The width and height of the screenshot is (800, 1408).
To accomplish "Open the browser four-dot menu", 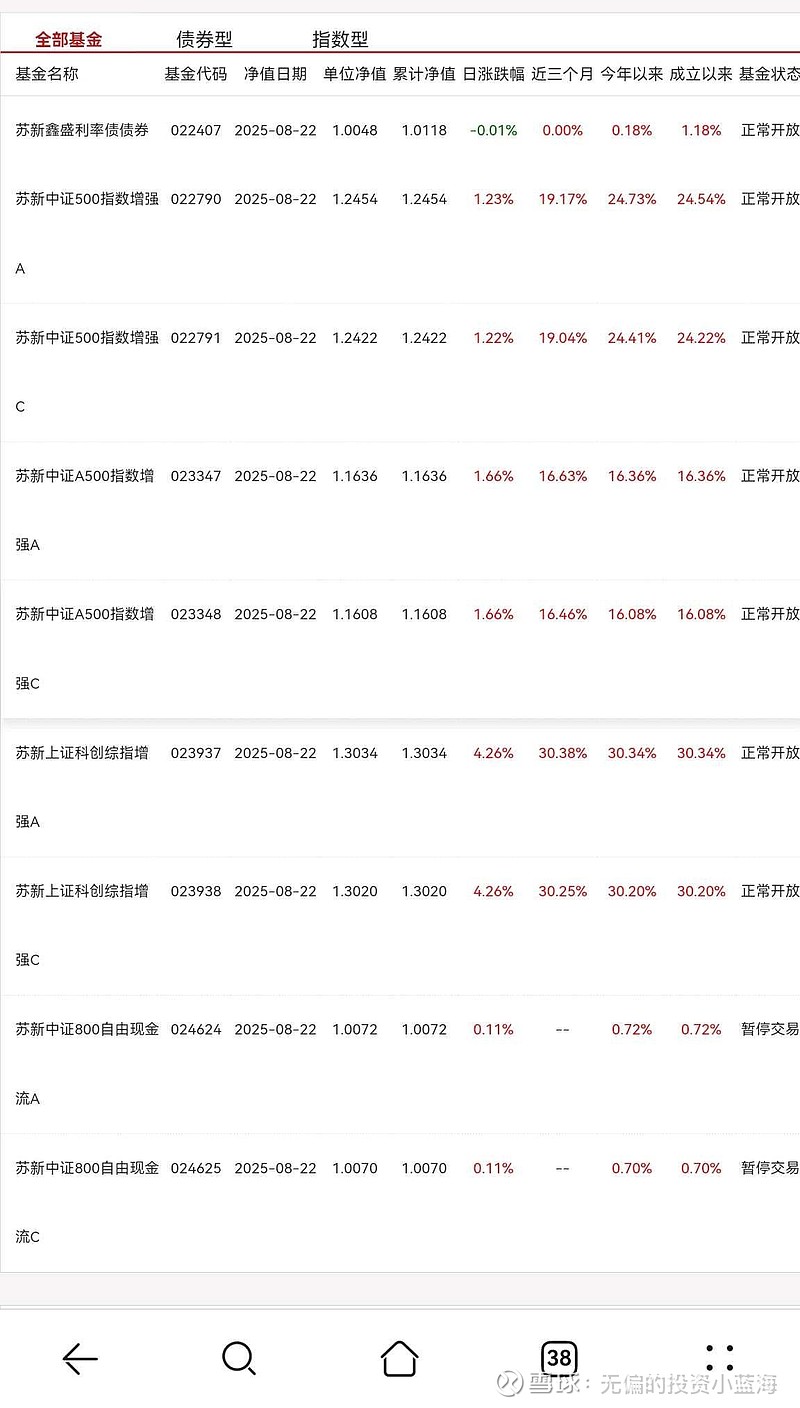I will click(719, 1358).
